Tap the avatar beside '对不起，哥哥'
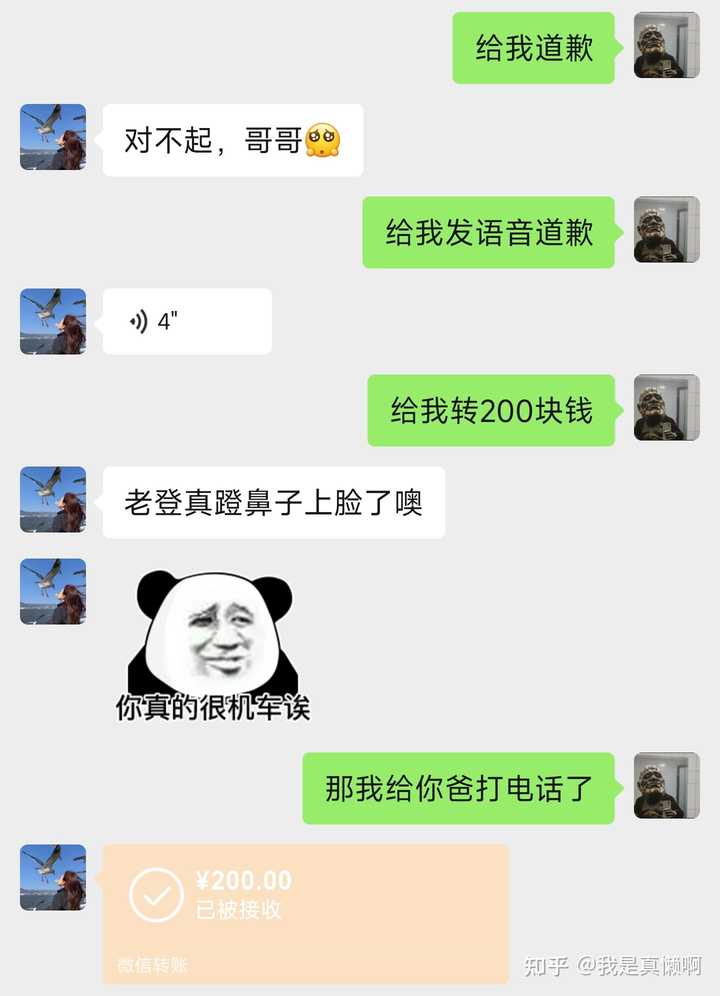This screenshot has height=996, width=720. click(x=53, y=137)
